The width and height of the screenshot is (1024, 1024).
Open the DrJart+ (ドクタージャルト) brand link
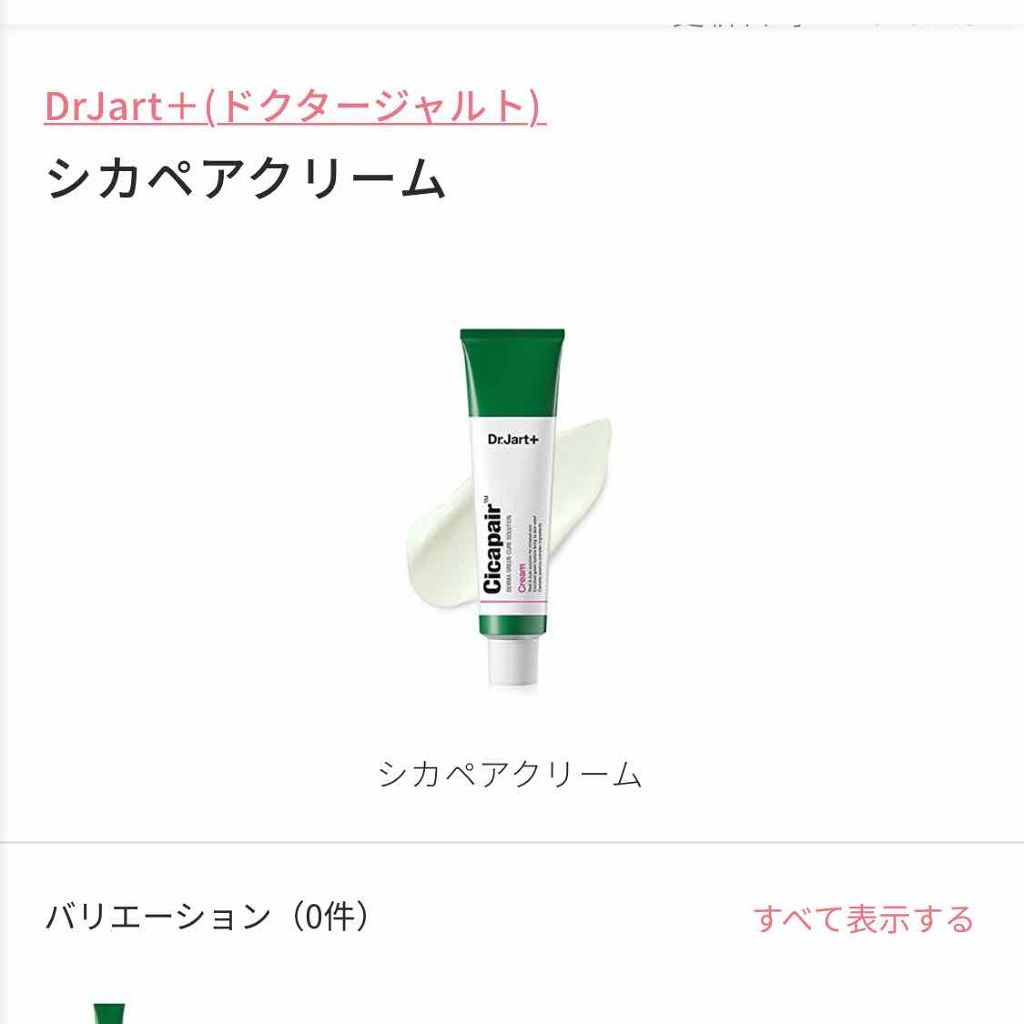coord(295,107)
